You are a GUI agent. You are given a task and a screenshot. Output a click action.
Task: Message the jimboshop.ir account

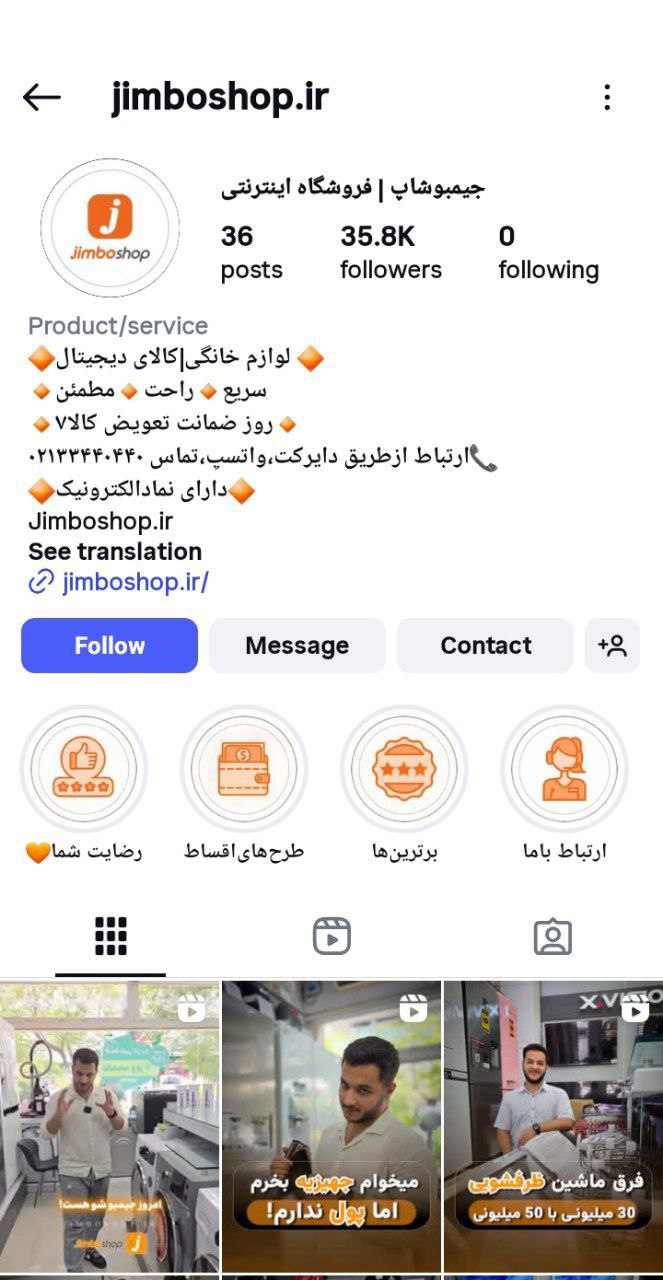point(297,645)
